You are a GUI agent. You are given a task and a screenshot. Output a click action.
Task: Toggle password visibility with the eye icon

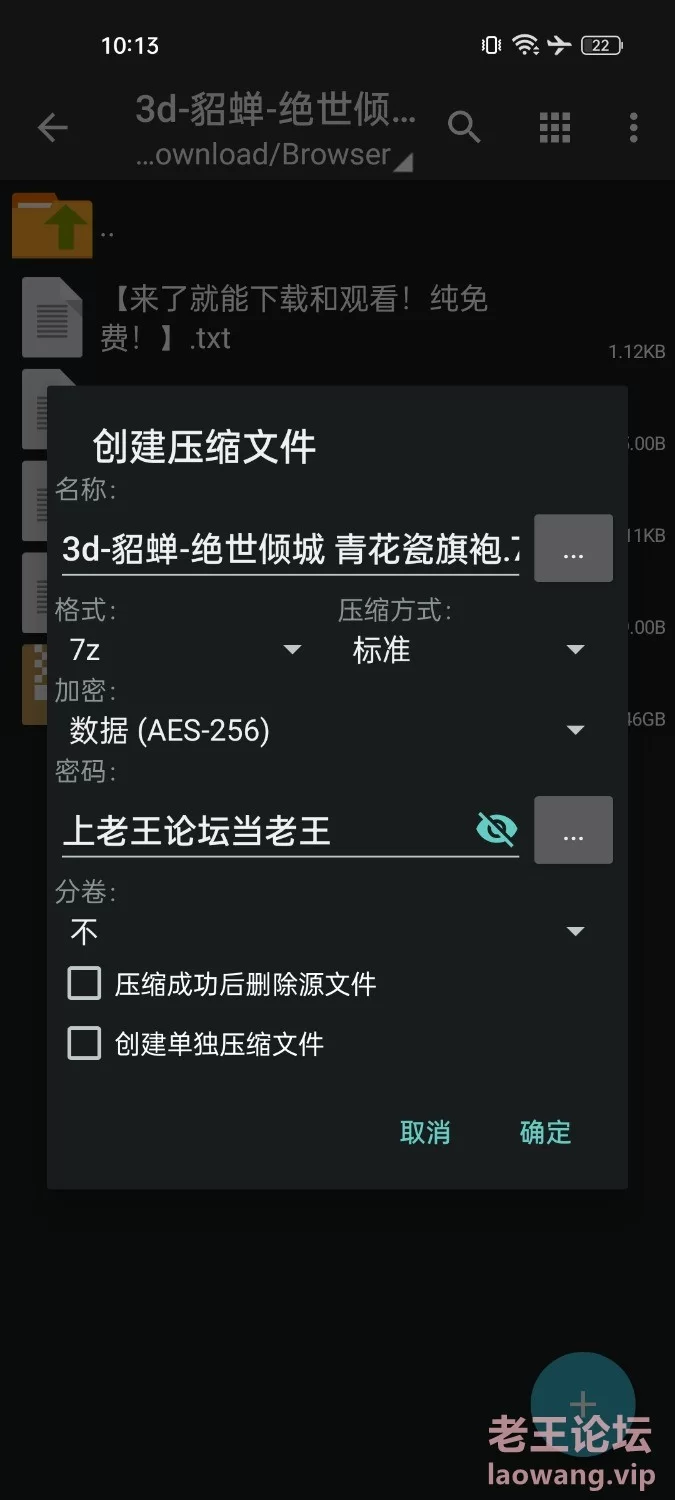coord(496,829)
